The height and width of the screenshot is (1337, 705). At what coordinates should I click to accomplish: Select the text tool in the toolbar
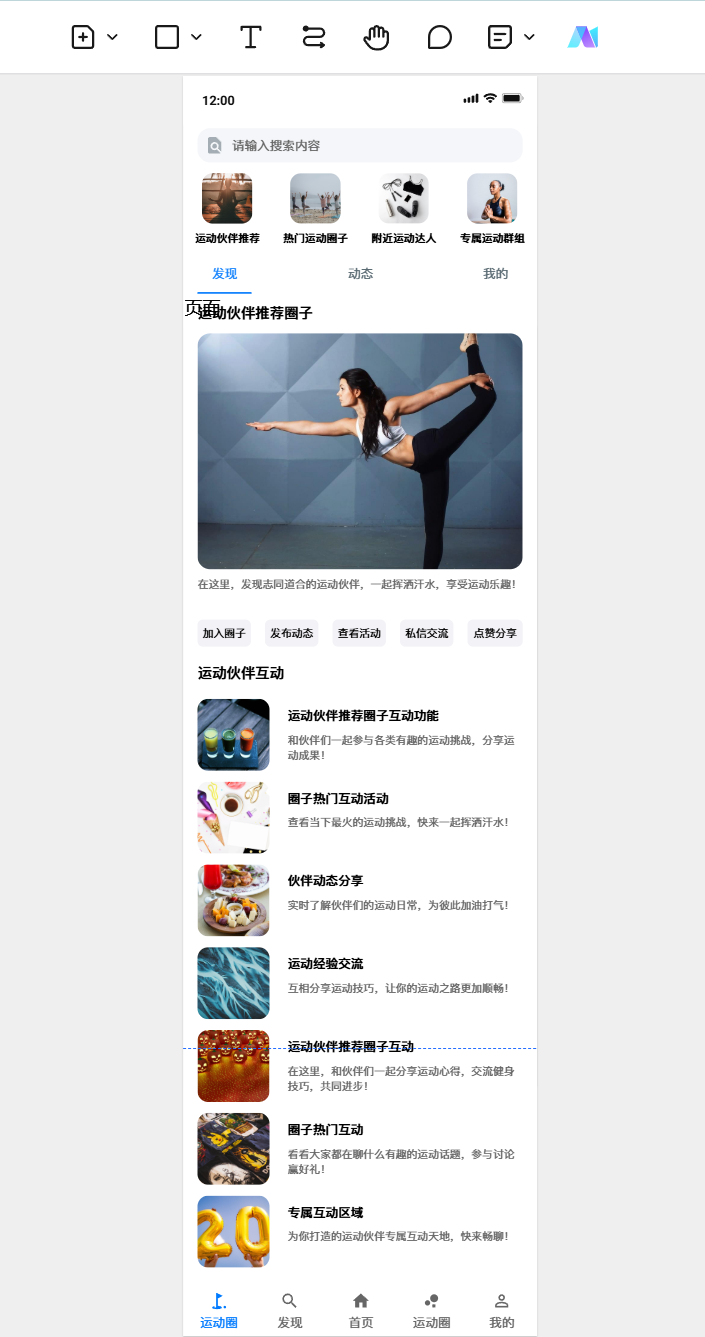click(251, 38)
